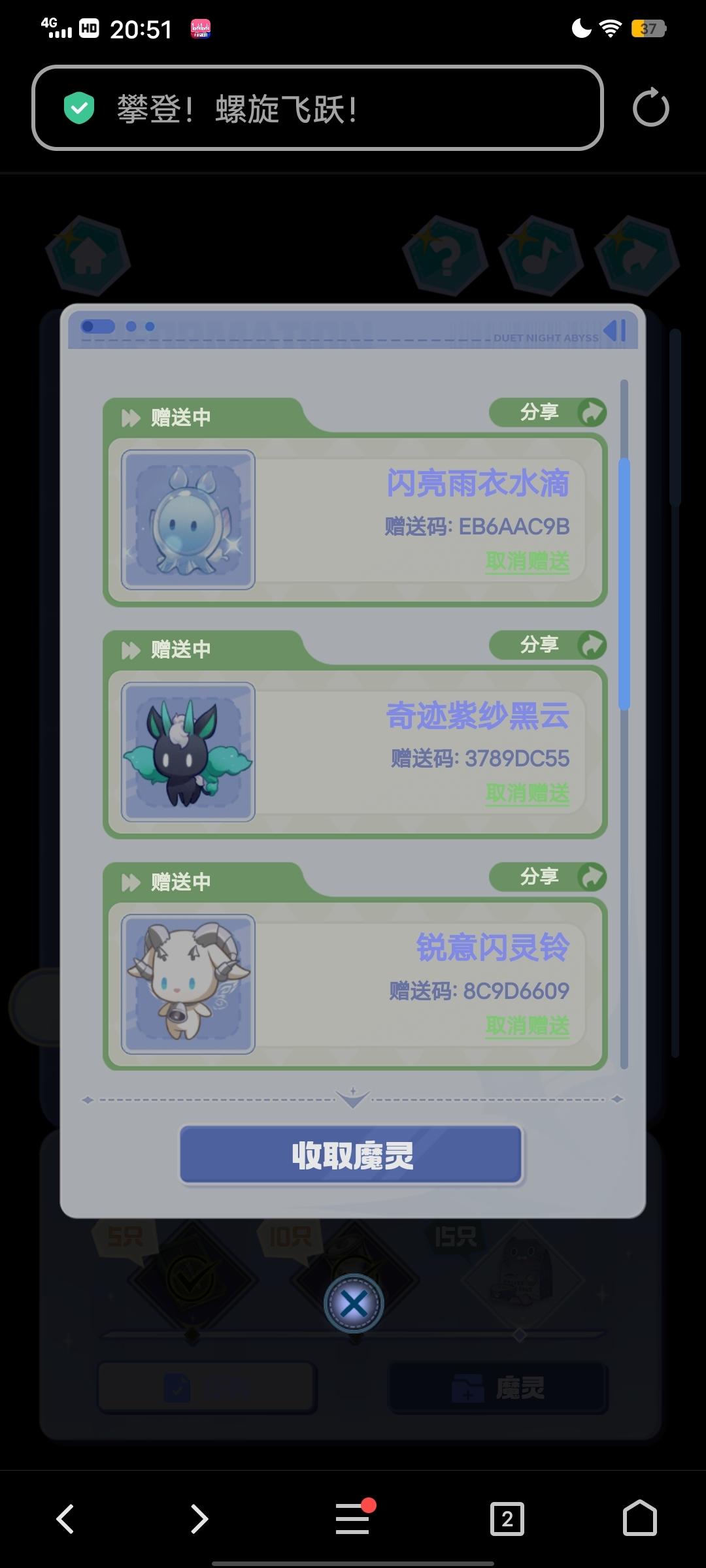Cancel gifting 奇迹紫纱黑云
Image resolution: width=706 pixels, height=1568 pixels.
click(x=527, y=794)
